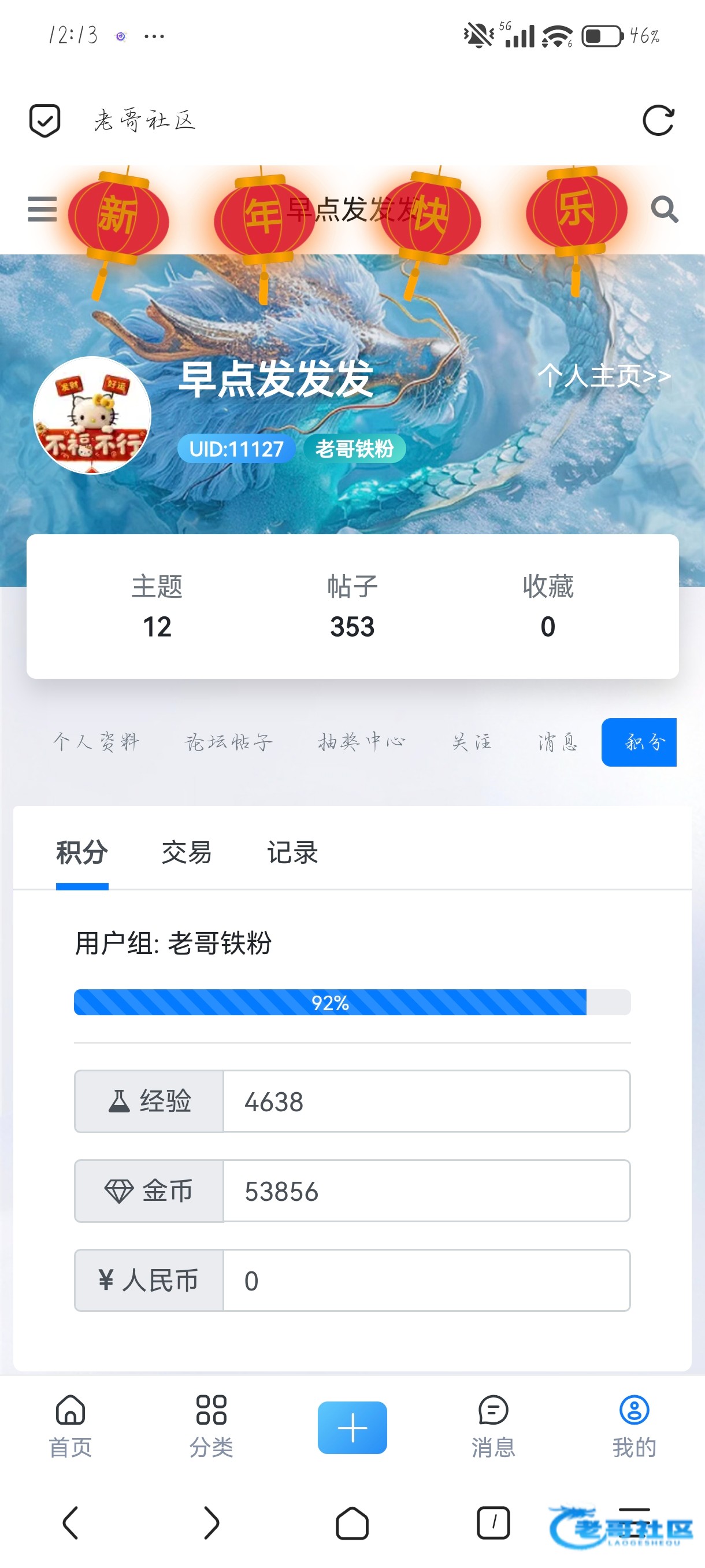The image size is (705, 1568).
Task: Open 个人资料 section
Action: pyautogui.click(x=96, y=741)
